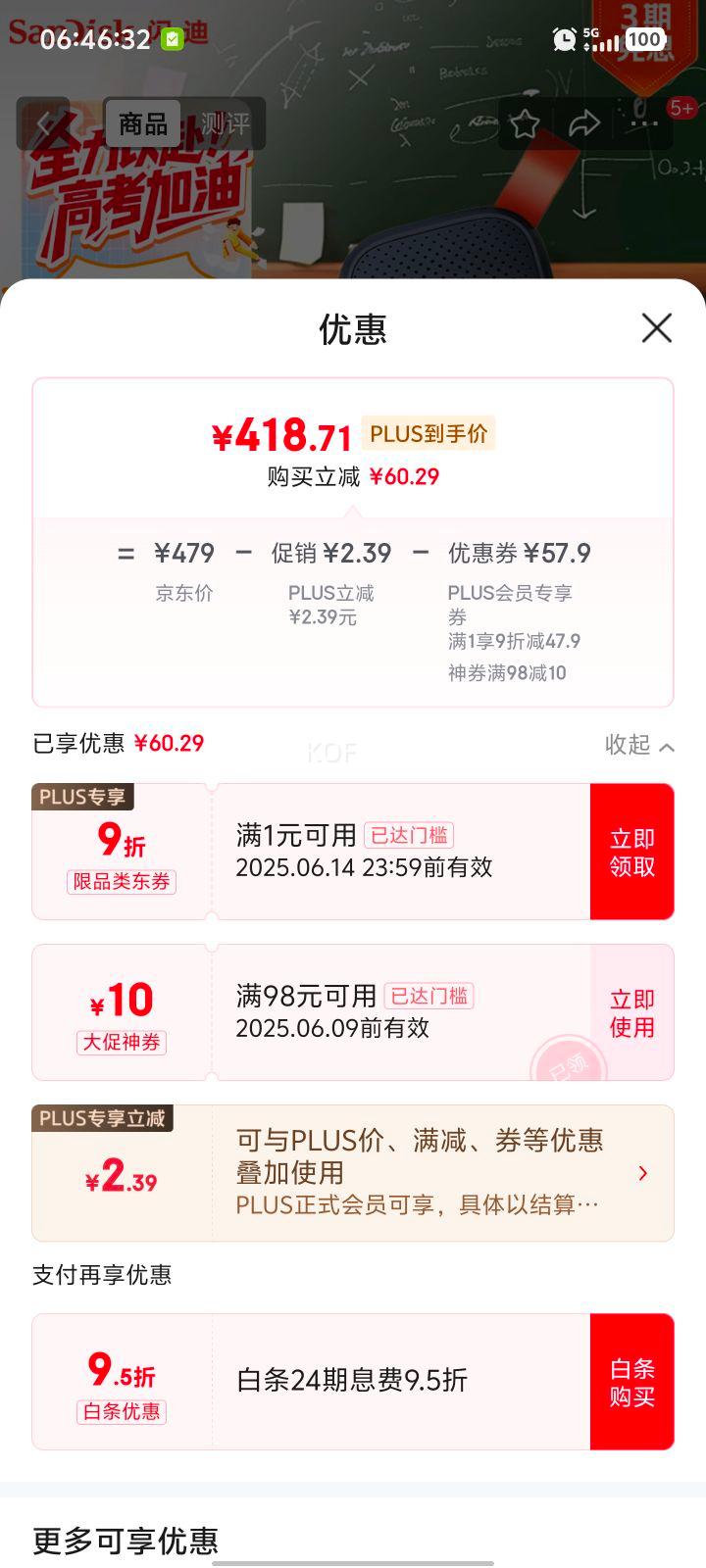Screen dimensions: 706x1568
Task: Claim the PLUS 9折 coupon with 立即领取
Action: click(631, 852)
